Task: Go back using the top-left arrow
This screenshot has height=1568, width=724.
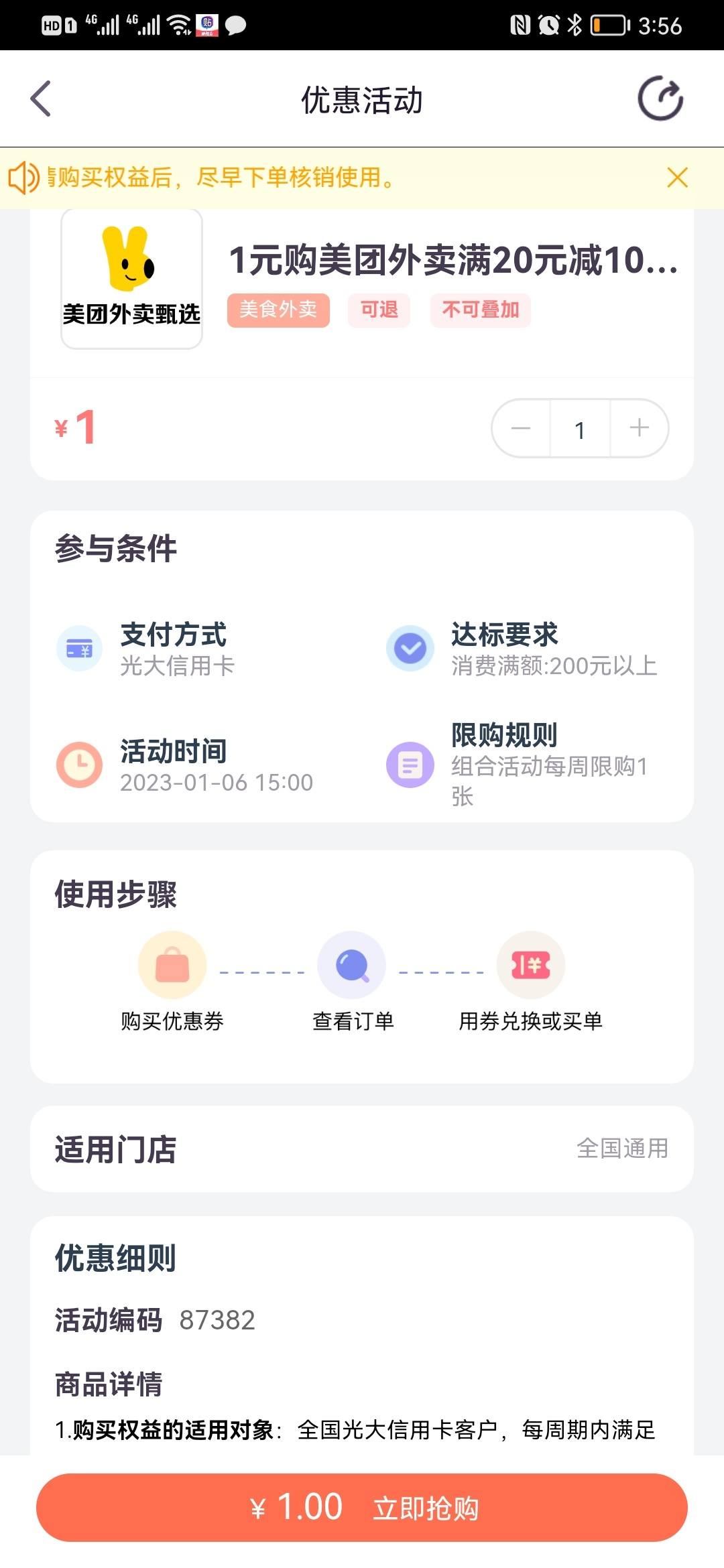Action: [x=41, y=99]
